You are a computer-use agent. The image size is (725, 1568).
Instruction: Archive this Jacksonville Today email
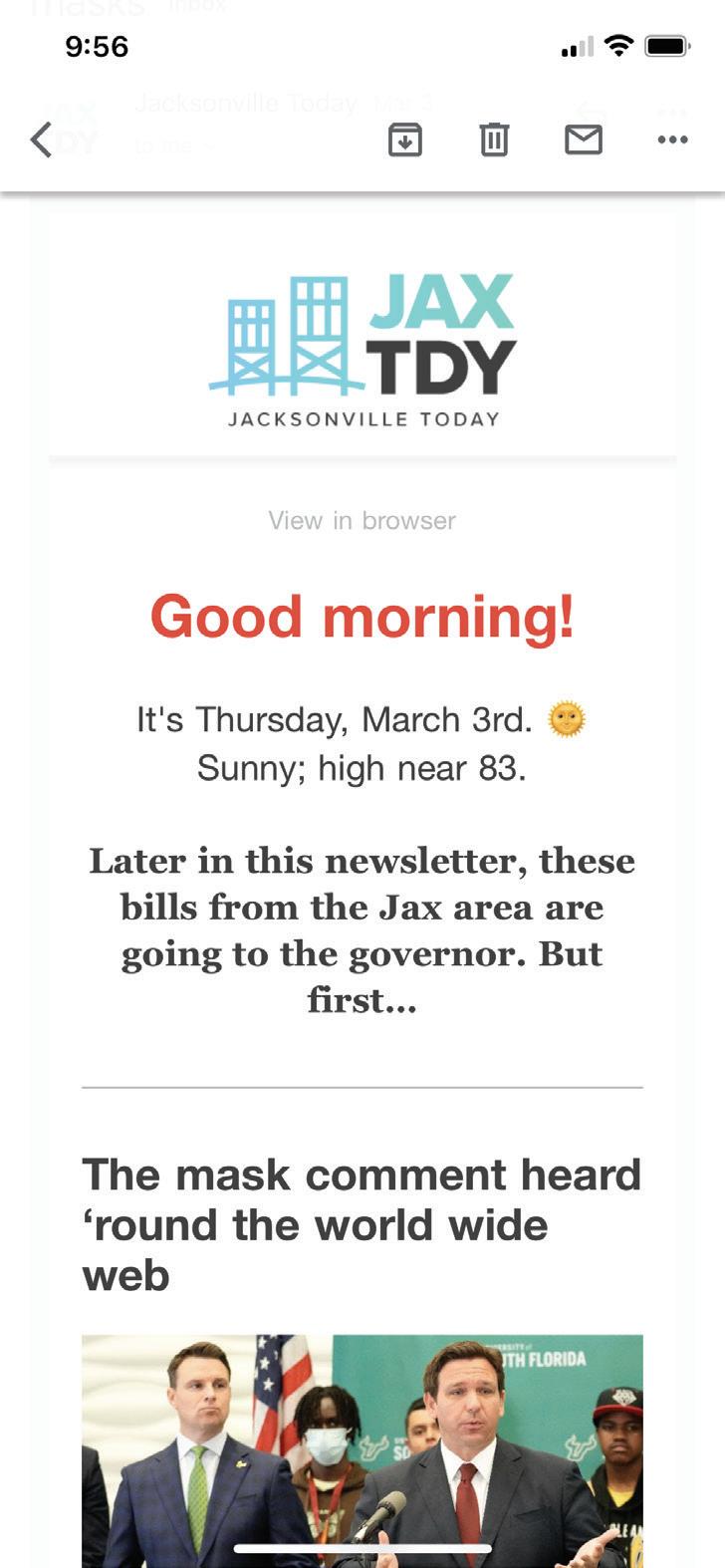coord(404,140)
